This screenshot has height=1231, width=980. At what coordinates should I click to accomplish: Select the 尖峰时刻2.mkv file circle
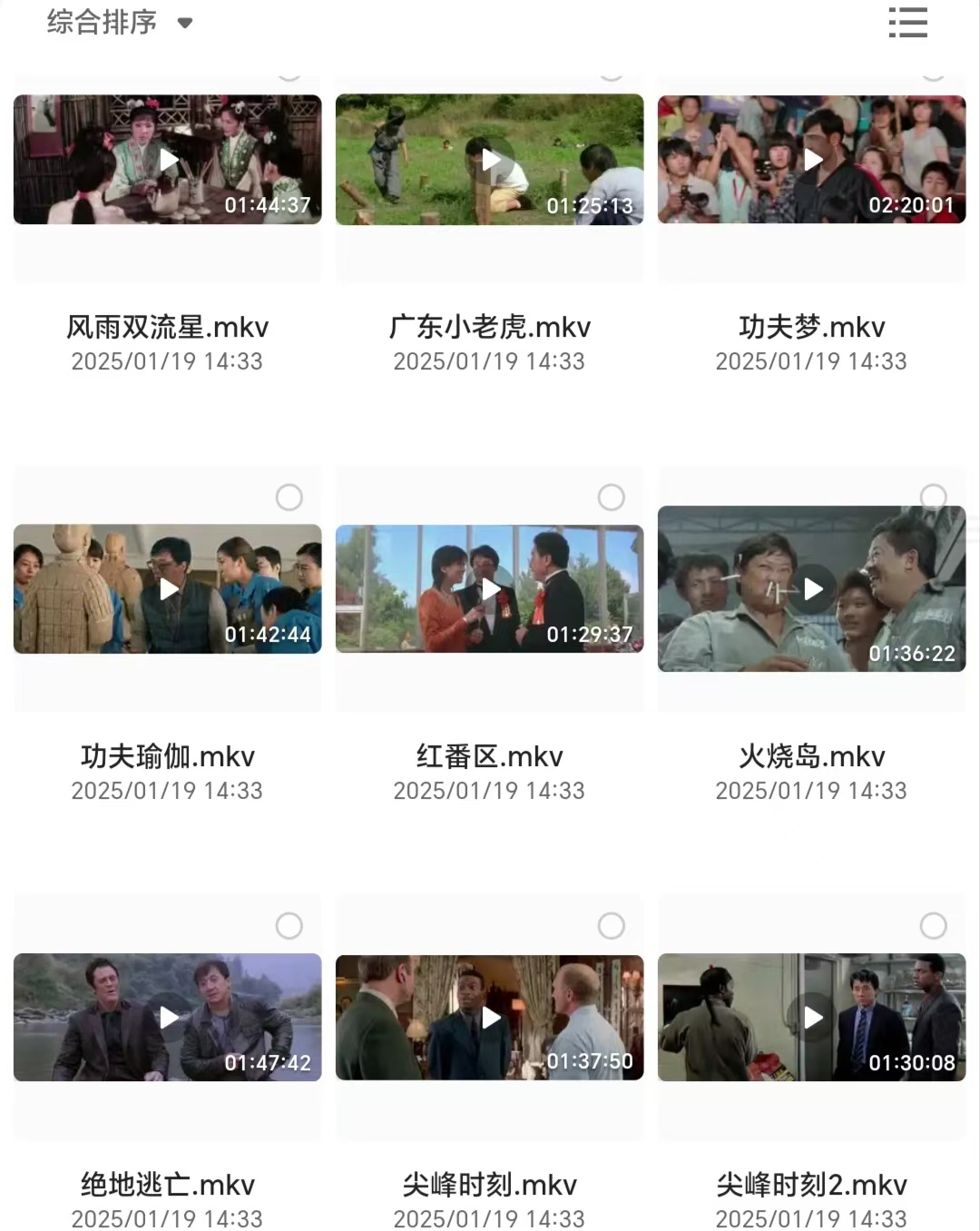tap(934, 926)
